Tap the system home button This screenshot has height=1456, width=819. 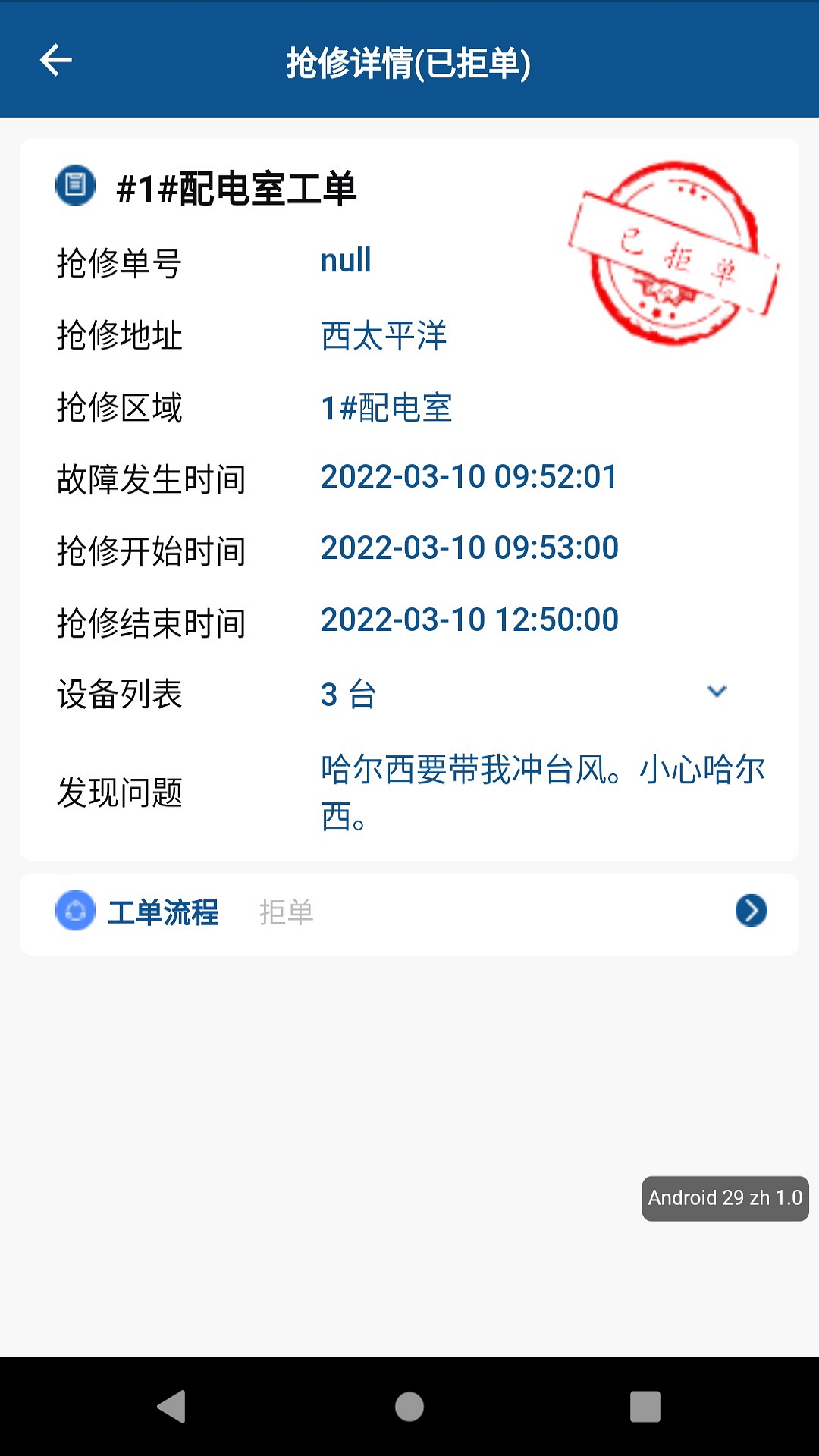(x=409, y=1407)
